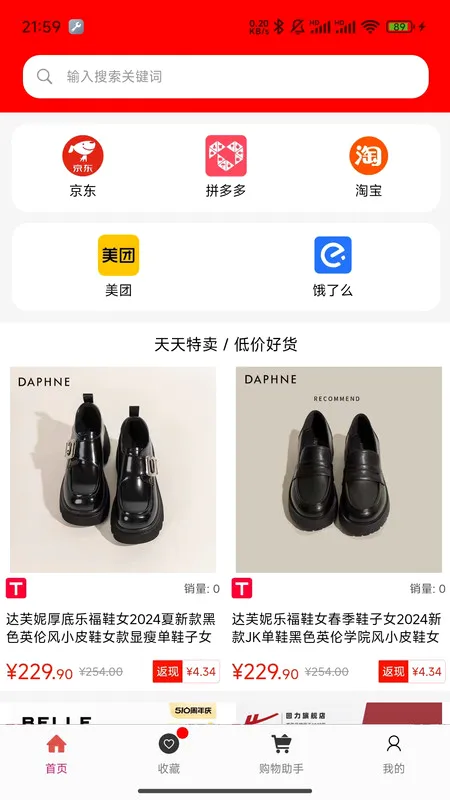View the 达芙妮乐福鞋女春季 product card
Viewport: 450px width, 800px height.
click(x=338, y=526)
